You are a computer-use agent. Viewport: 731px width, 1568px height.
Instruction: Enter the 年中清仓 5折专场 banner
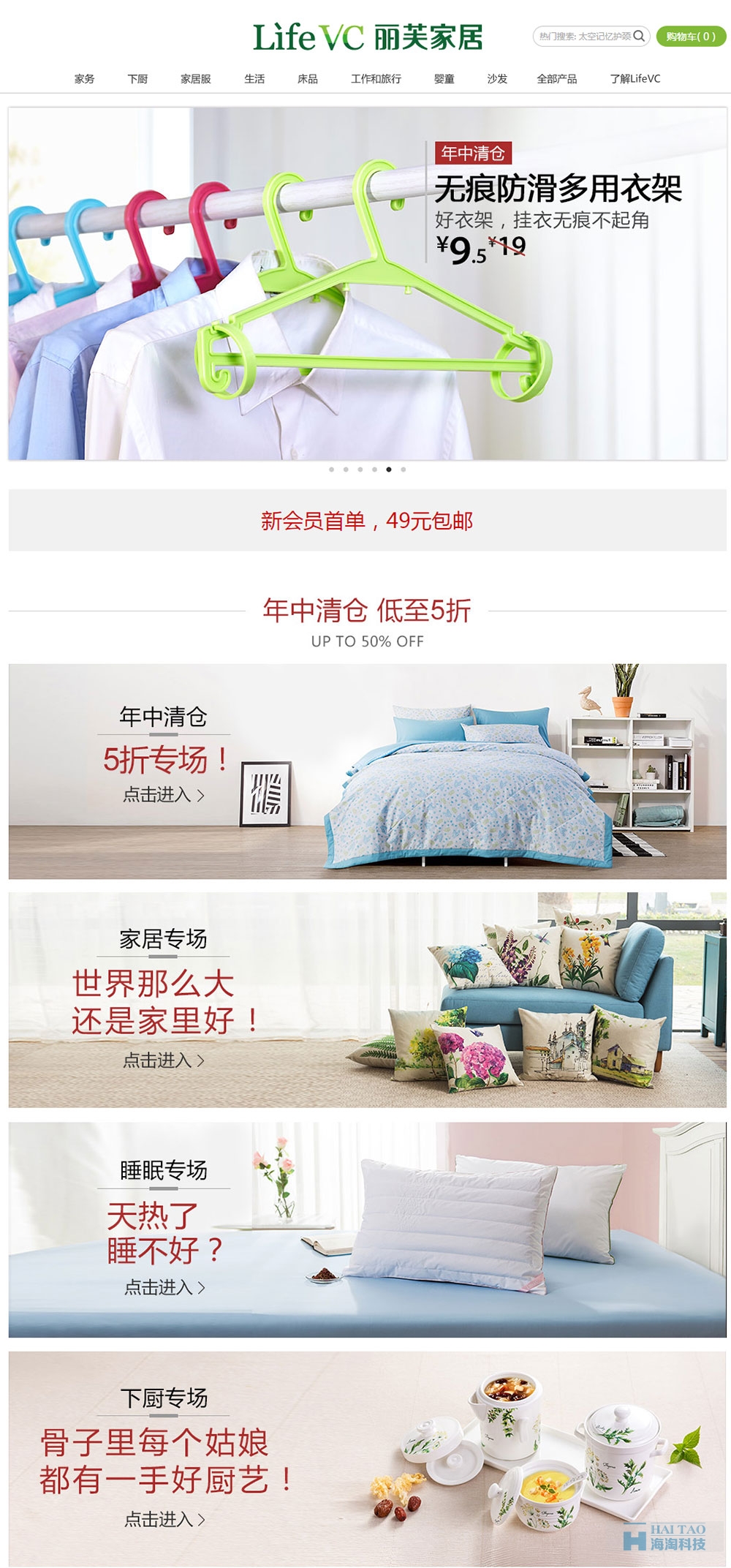(x=367, y=771)
